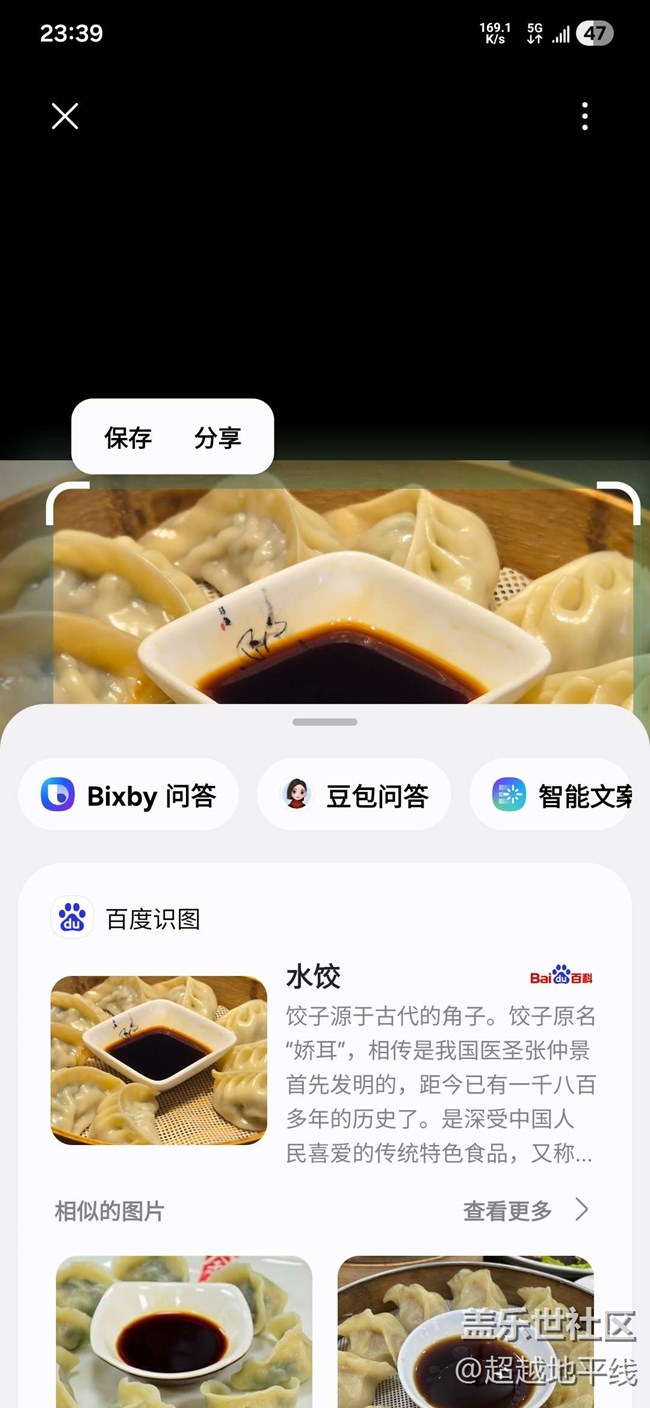Tap 保存 to save the selection
The height and width of the screenshot is (1408, 650).
tap(128, 437)
